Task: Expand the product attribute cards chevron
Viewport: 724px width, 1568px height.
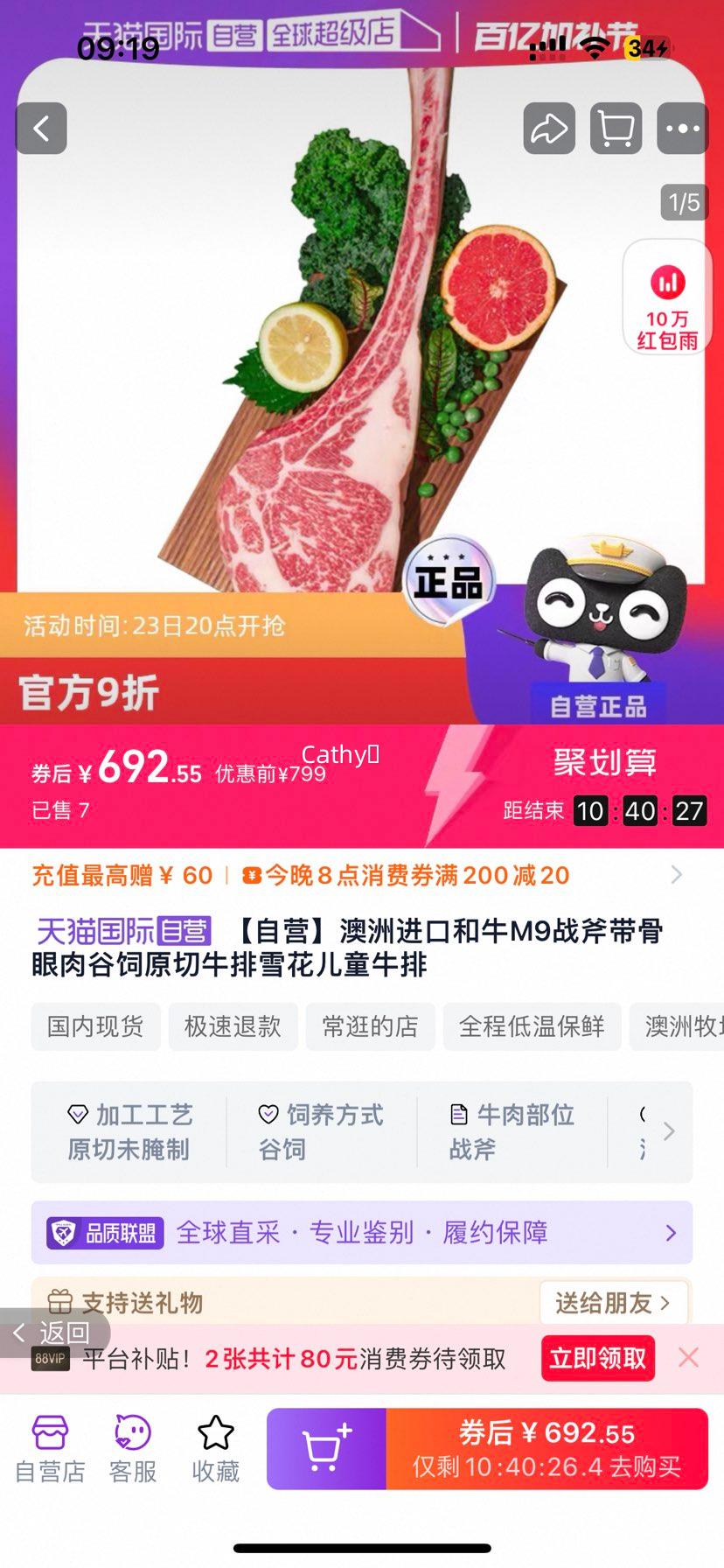Action: (668, 1131)
